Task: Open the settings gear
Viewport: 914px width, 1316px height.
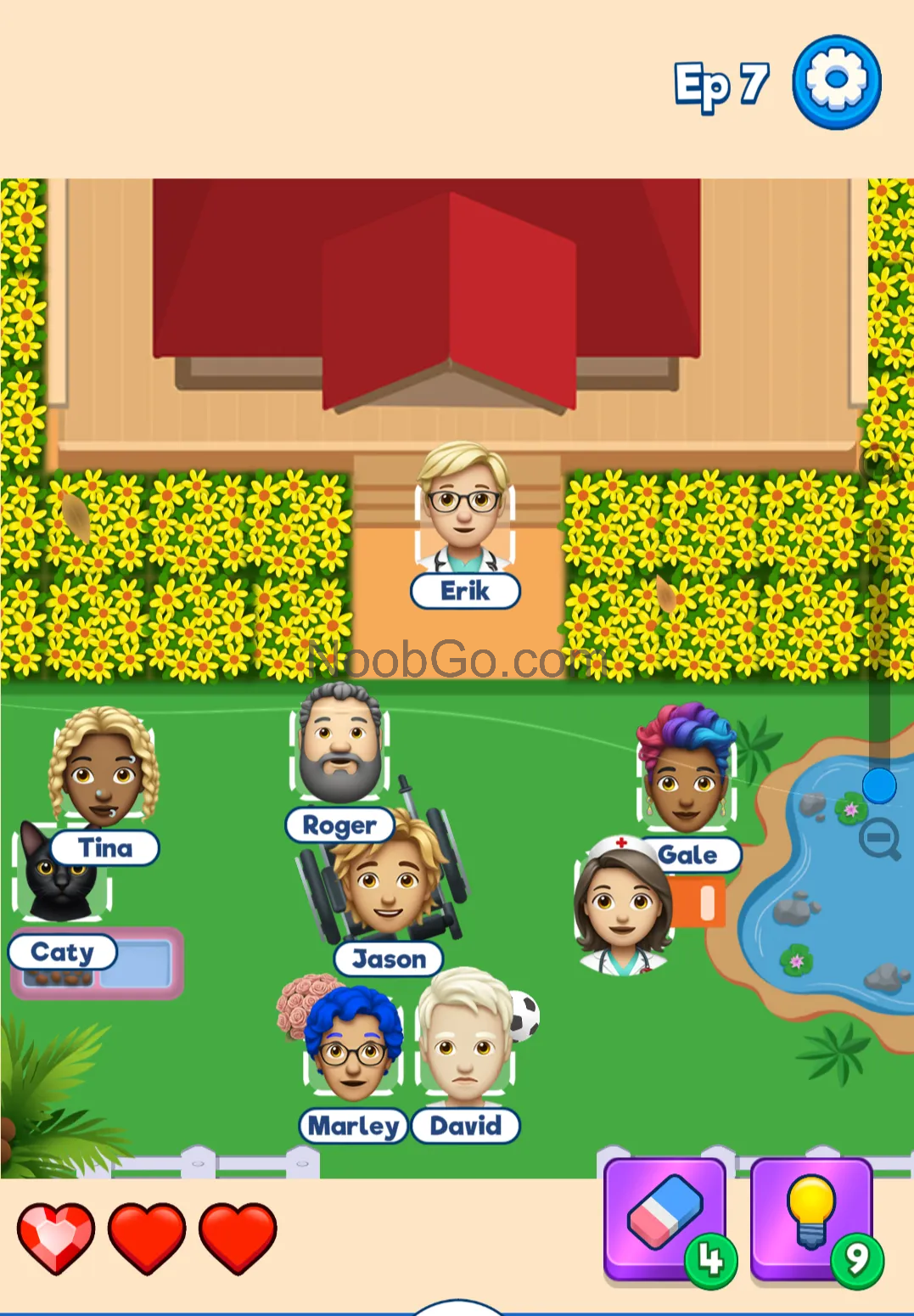Action: coord(836,82)
